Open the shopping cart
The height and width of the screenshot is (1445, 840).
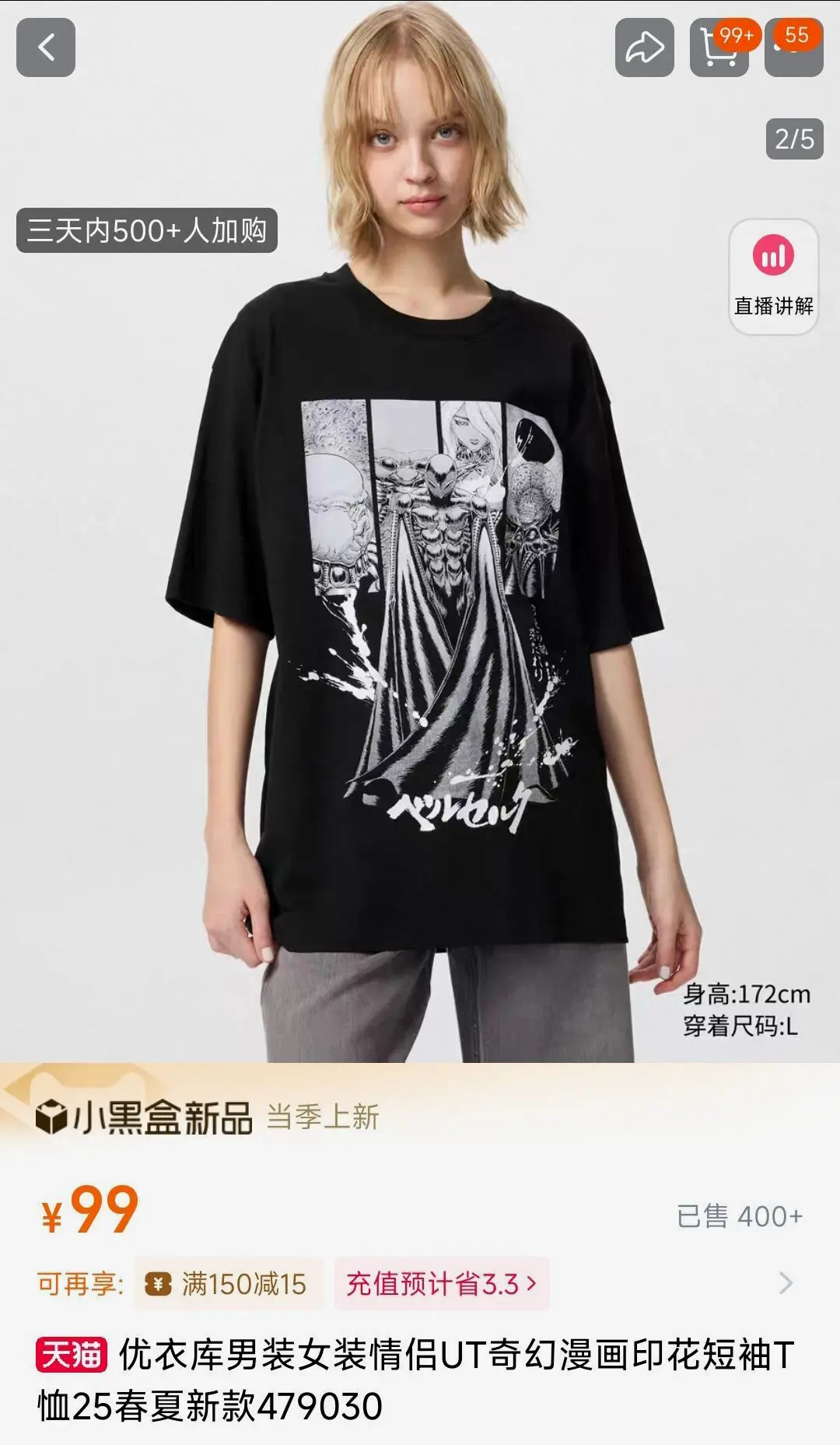(x=719, y=48)
